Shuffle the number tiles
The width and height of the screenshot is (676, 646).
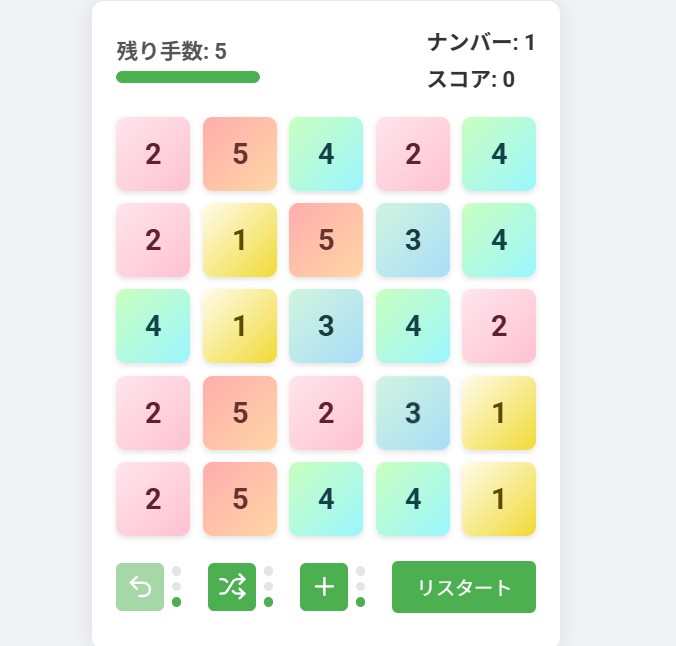[x=232, y=587]
